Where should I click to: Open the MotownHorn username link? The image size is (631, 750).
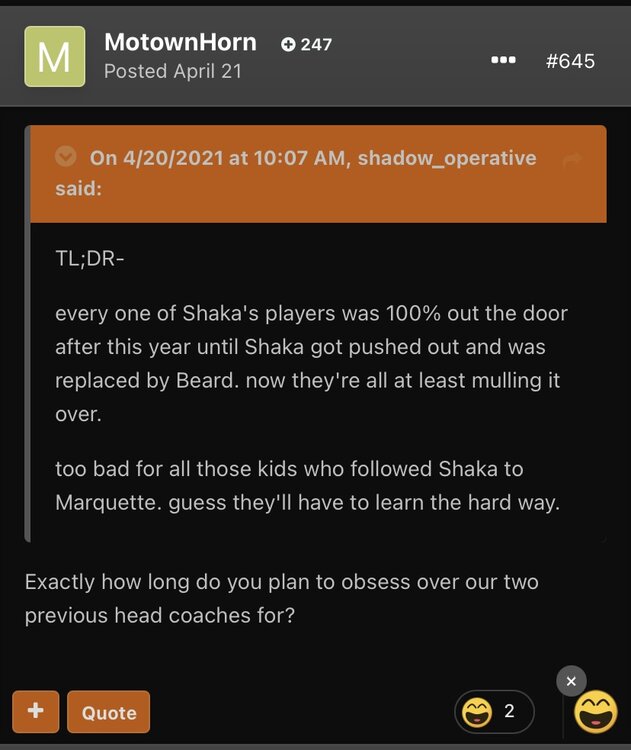[x=180, y=42]
